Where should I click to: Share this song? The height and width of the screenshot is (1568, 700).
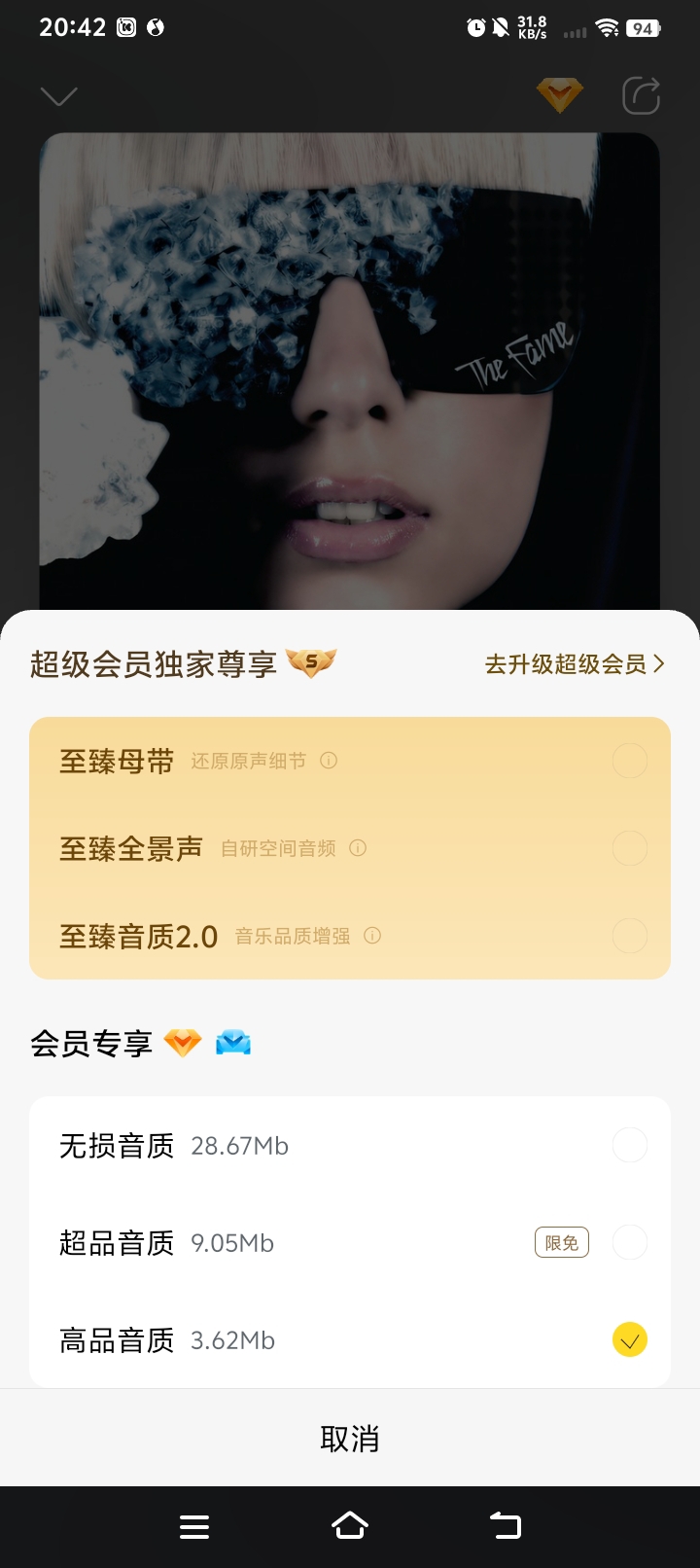coord(641,95)
